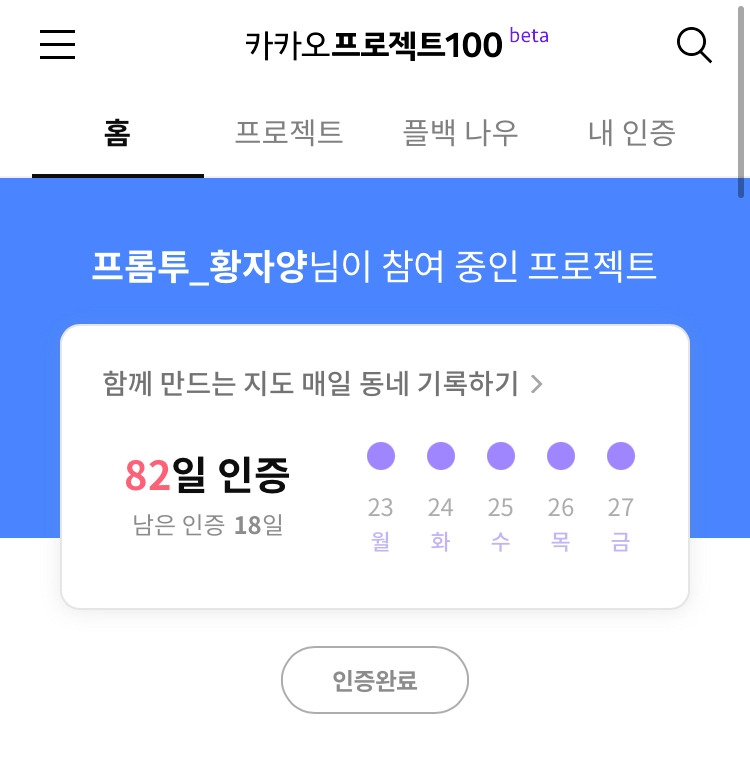Select the 홈 tab
Viewport: 750px width, 762px height.
[117, 132]
